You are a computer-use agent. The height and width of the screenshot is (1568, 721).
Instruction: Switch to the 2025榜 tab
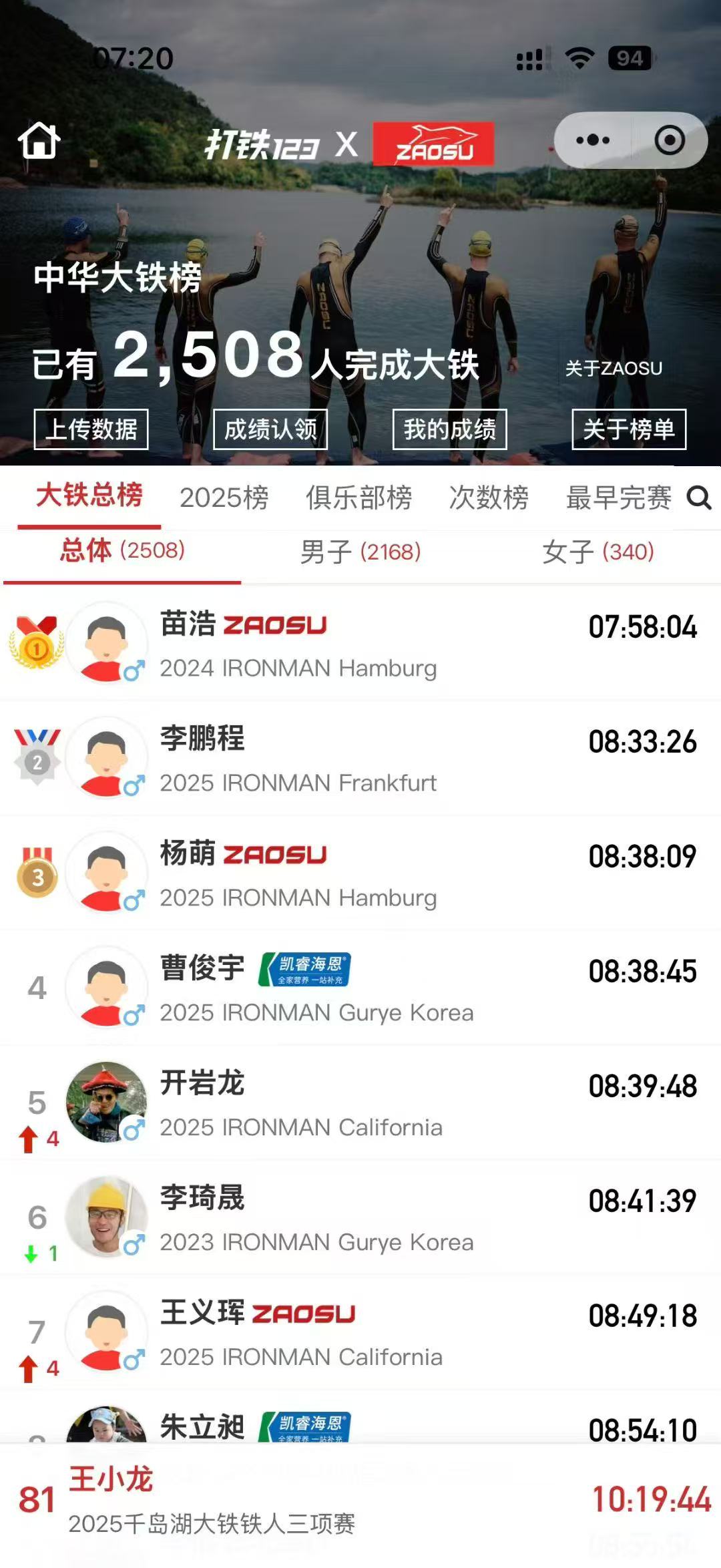(224, 498)
